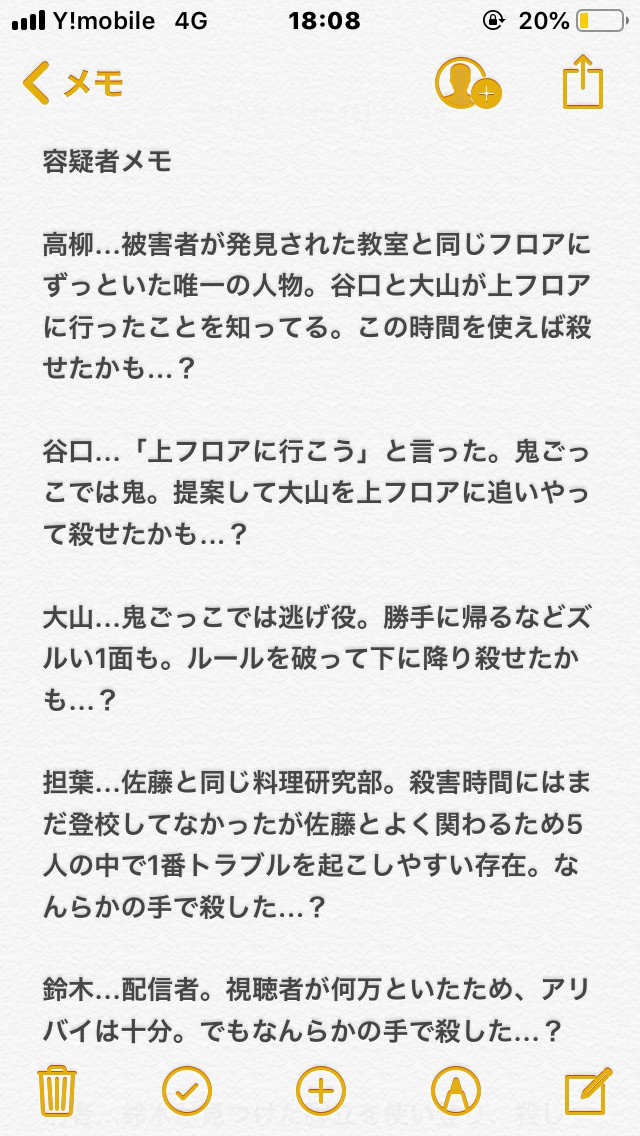Viewport: 640px width, 1136px height.
Task: Place the cursor in the note text body
Action: [x=319, y=594]
